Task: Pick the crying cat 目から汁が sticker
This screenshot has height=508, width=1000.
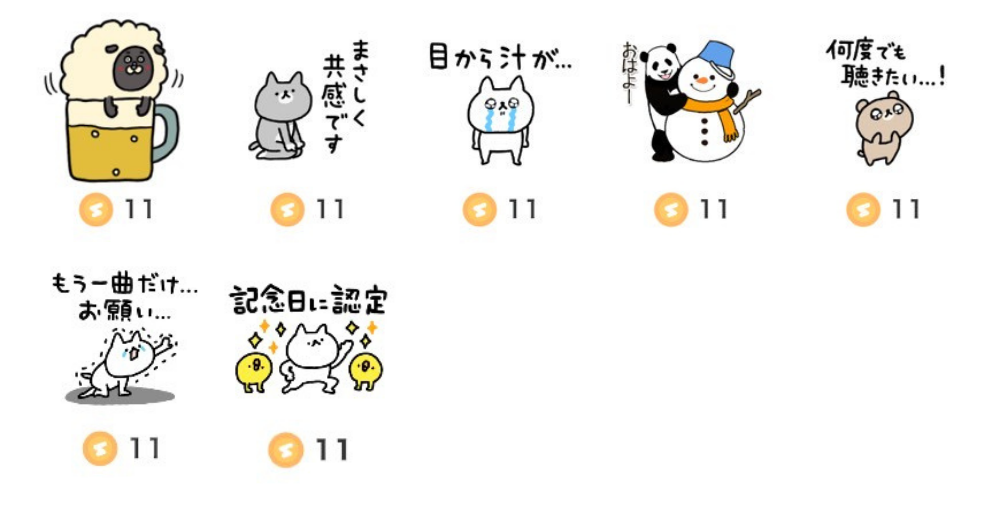Action: tap(499, 105)
